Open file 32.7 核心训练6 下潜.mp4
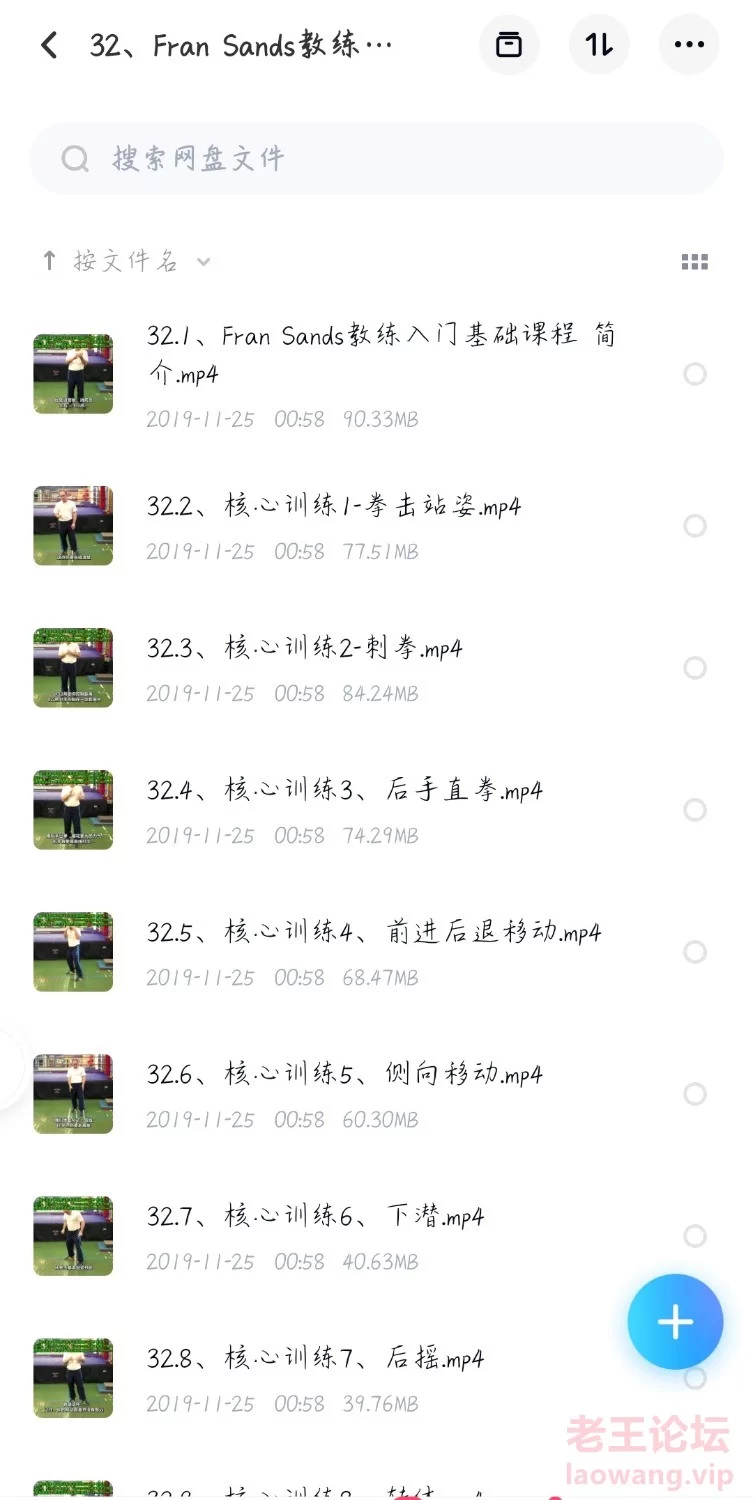 tap(376, 1236)
